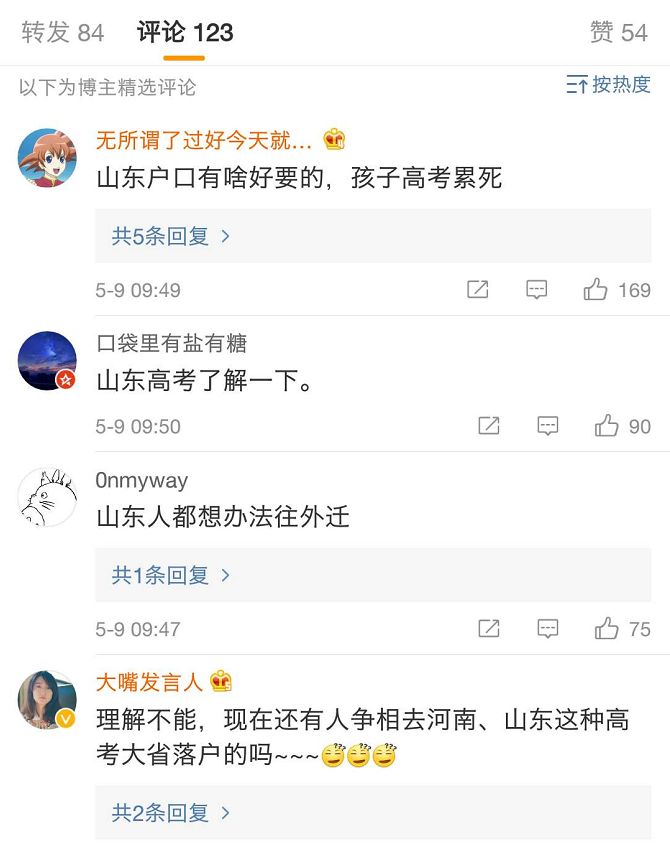The width and height of the screenshot is (670, 851).
Task: Switch to the 赞 54 tab
Action: tap(618, 33)
